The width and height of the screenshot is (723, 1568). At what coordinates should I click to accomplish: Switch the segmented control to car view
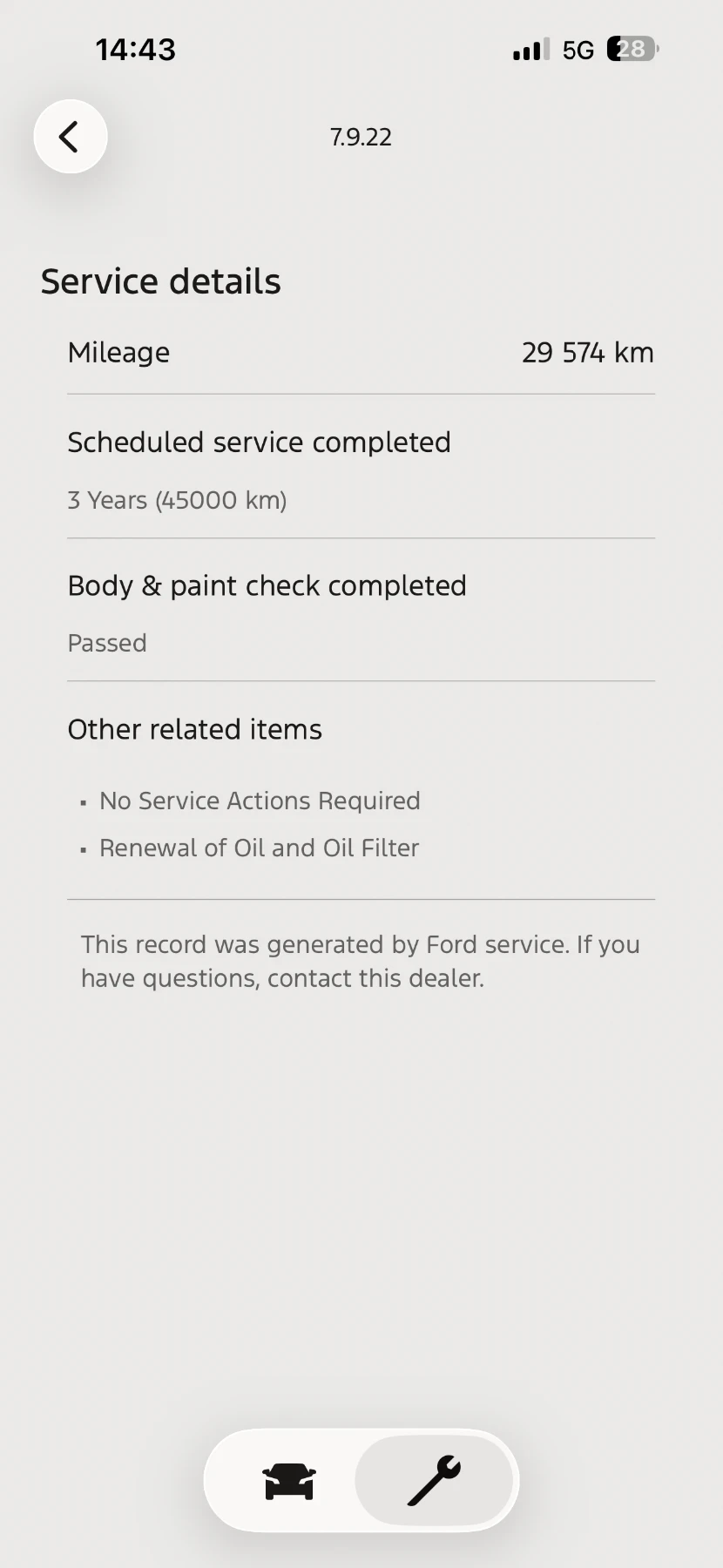pyautogui.click(x=287, y=1481)
